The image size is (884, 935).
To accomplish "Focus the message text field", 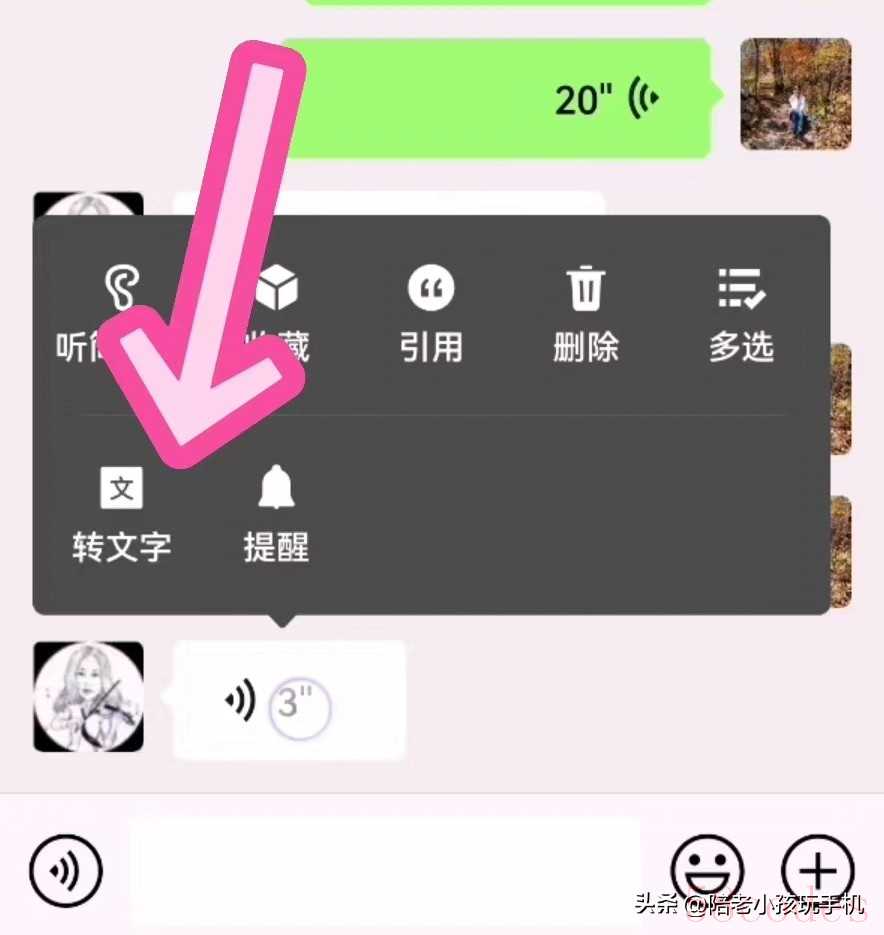I will pos(385,865).
